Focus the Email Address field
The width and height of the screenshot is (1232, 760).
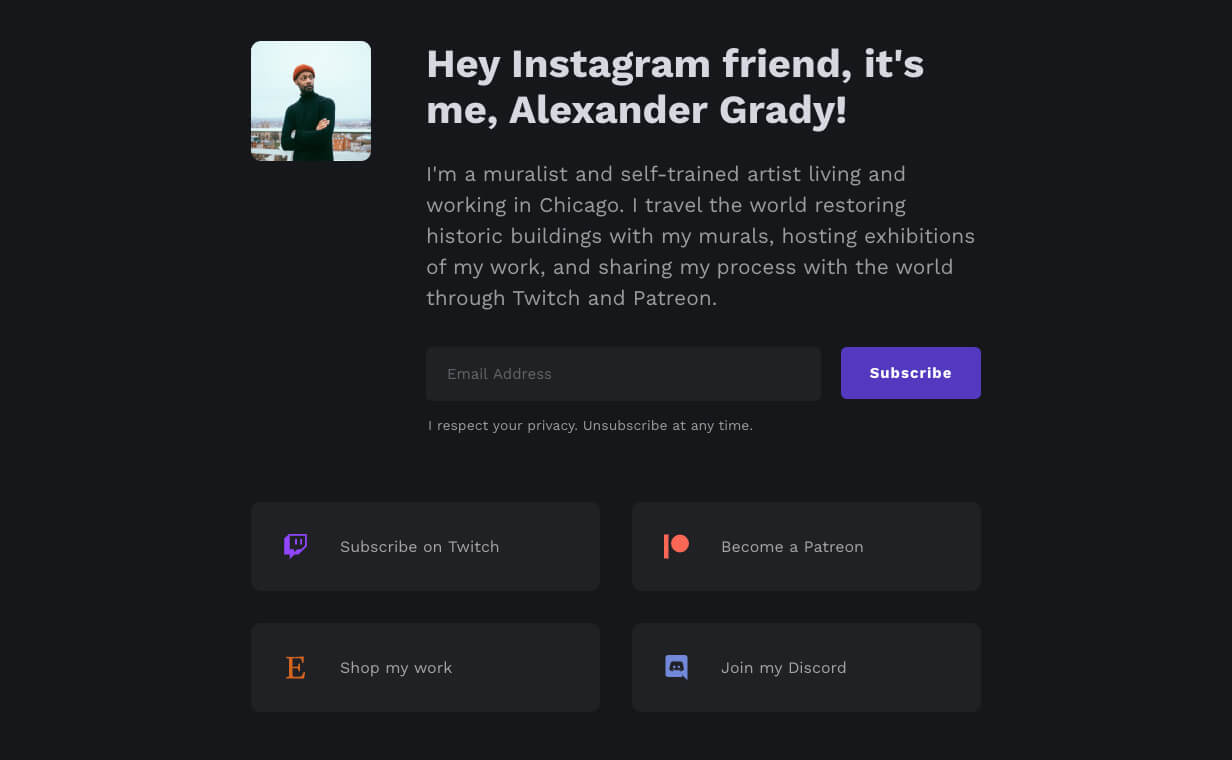[x=623, y=374]
